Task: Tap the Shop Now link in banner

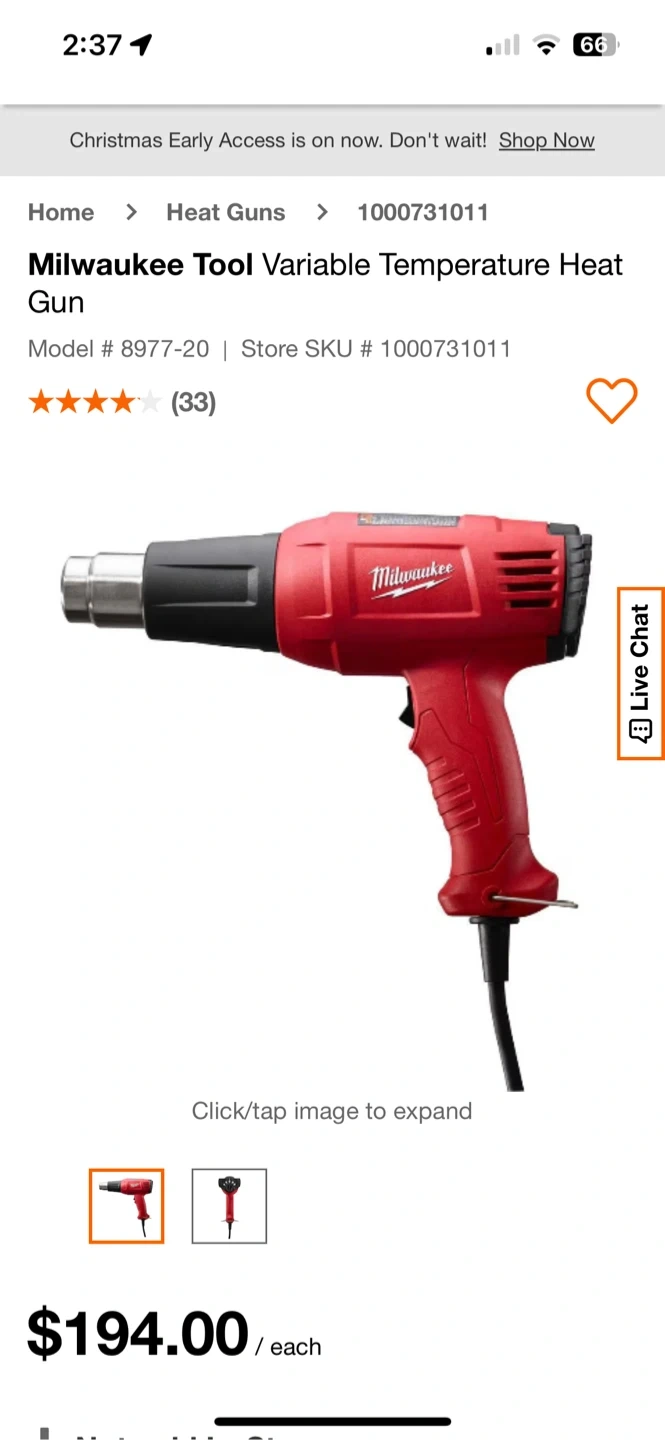Action: coord(547,141)
